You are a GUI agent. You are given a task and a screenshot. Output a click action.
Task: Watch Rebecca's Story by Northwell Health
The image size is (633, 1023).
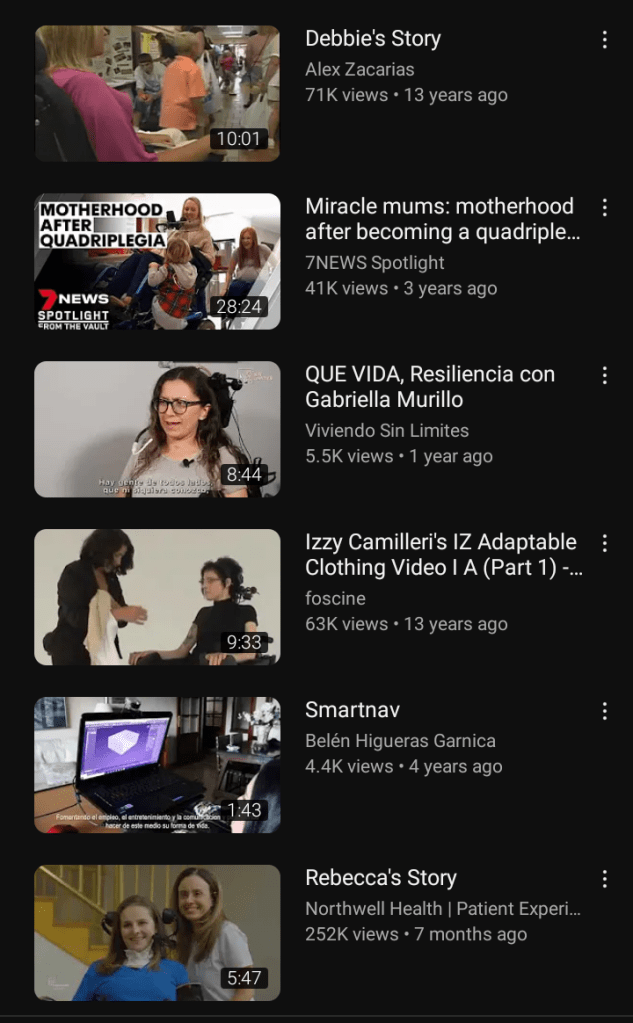click(157, 932)
